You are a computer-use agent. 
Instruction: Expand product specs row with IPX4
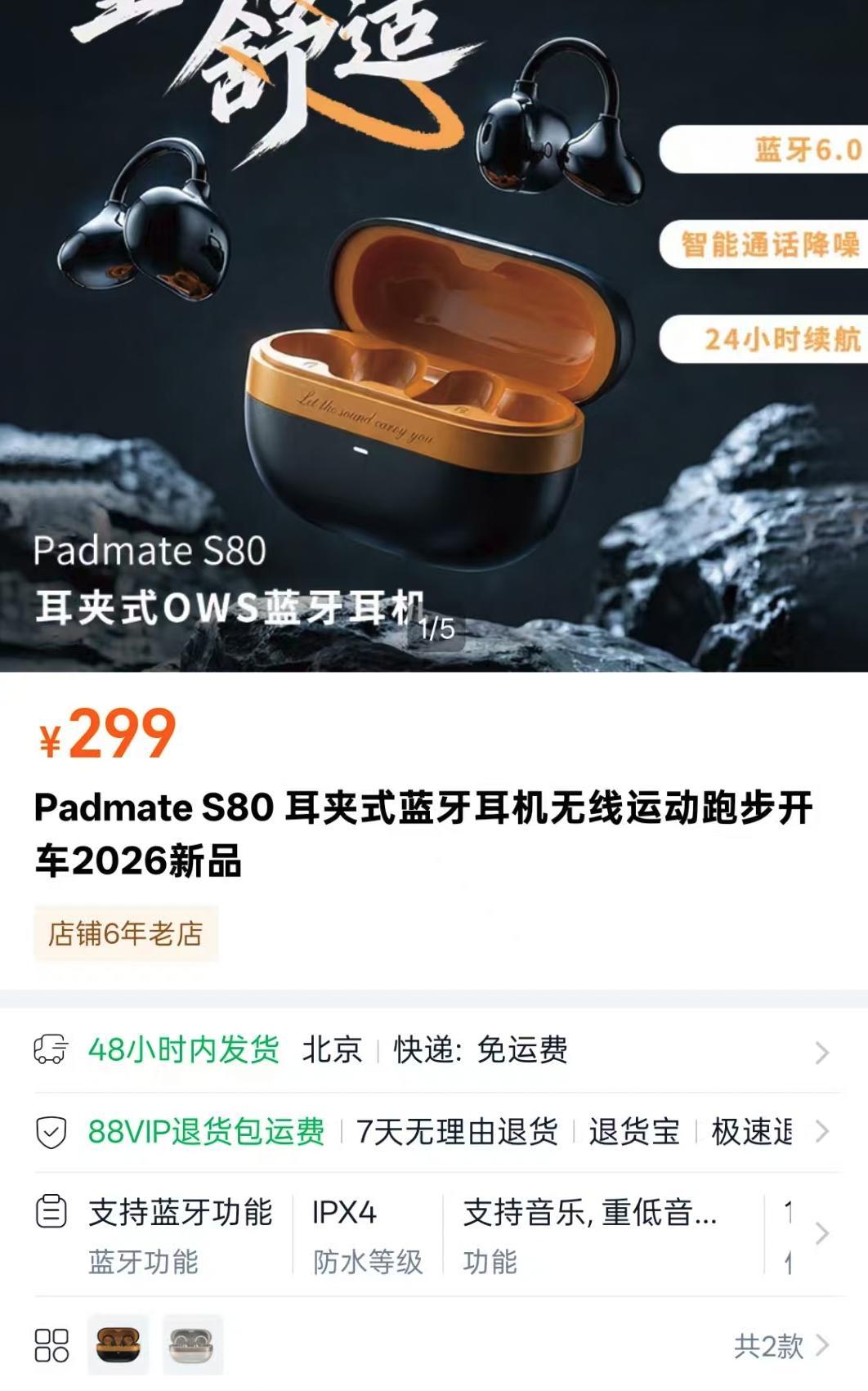(x=433, y=1234)
